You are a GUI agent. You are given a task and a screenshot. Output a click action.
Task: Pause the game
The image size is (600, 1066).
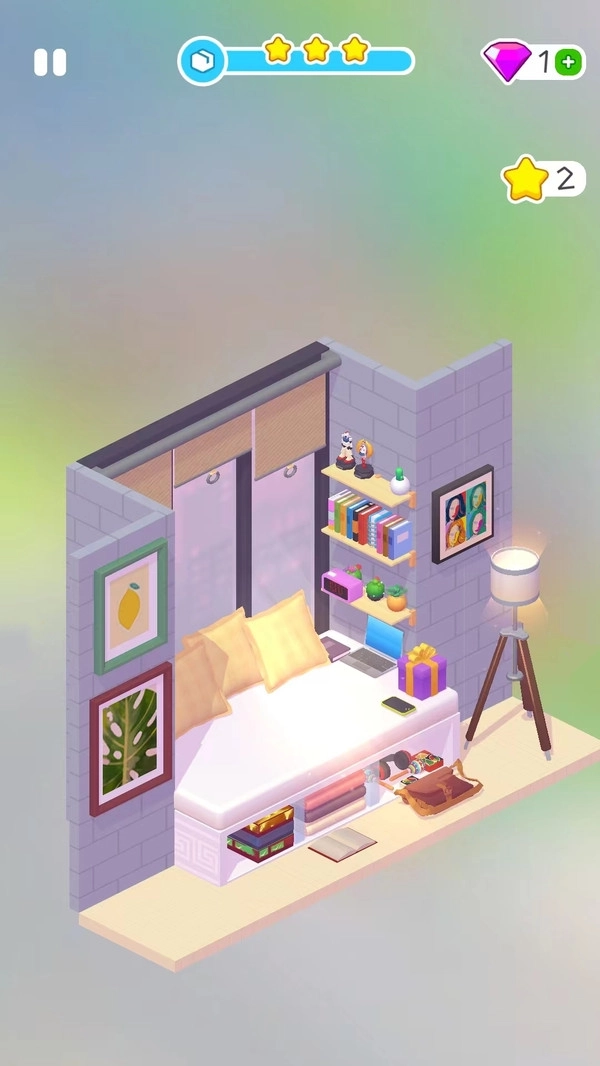pyautogui.click(x=50, y=62)
